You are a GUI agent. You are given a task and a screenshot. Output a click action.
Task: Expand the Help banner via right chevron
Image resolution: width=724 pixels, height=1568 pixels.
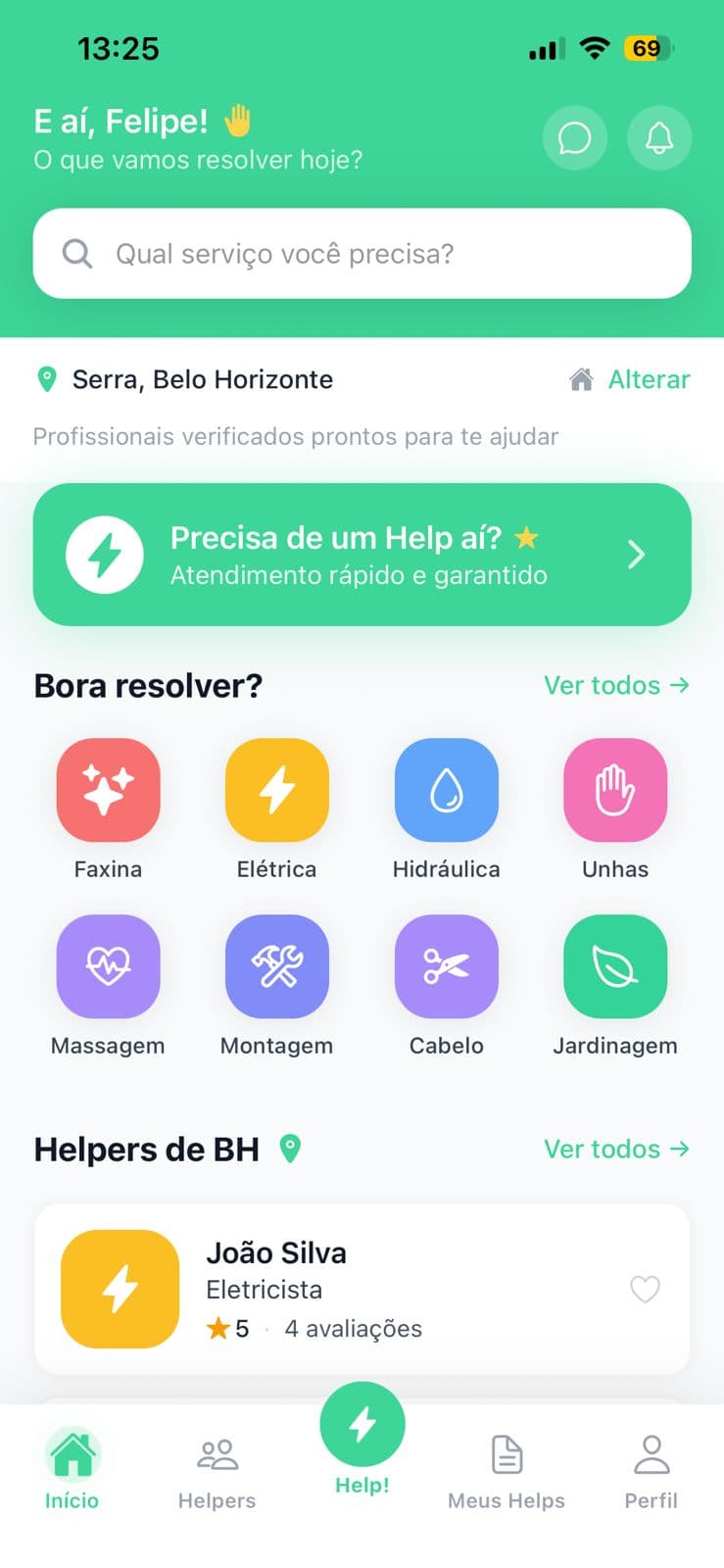[636, 555]
